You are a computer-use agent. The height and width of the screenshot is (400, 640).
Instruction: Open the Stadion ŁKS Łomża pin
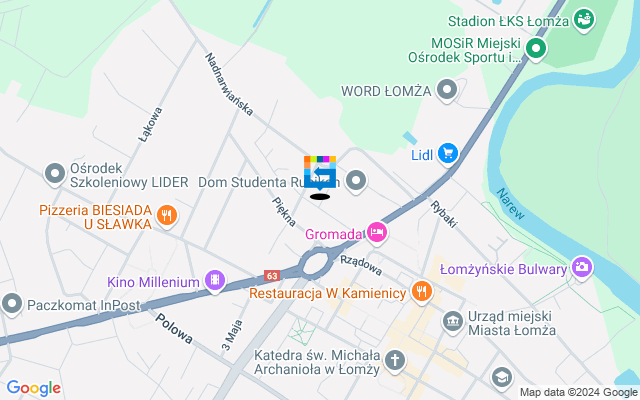(x=583, y=18)
